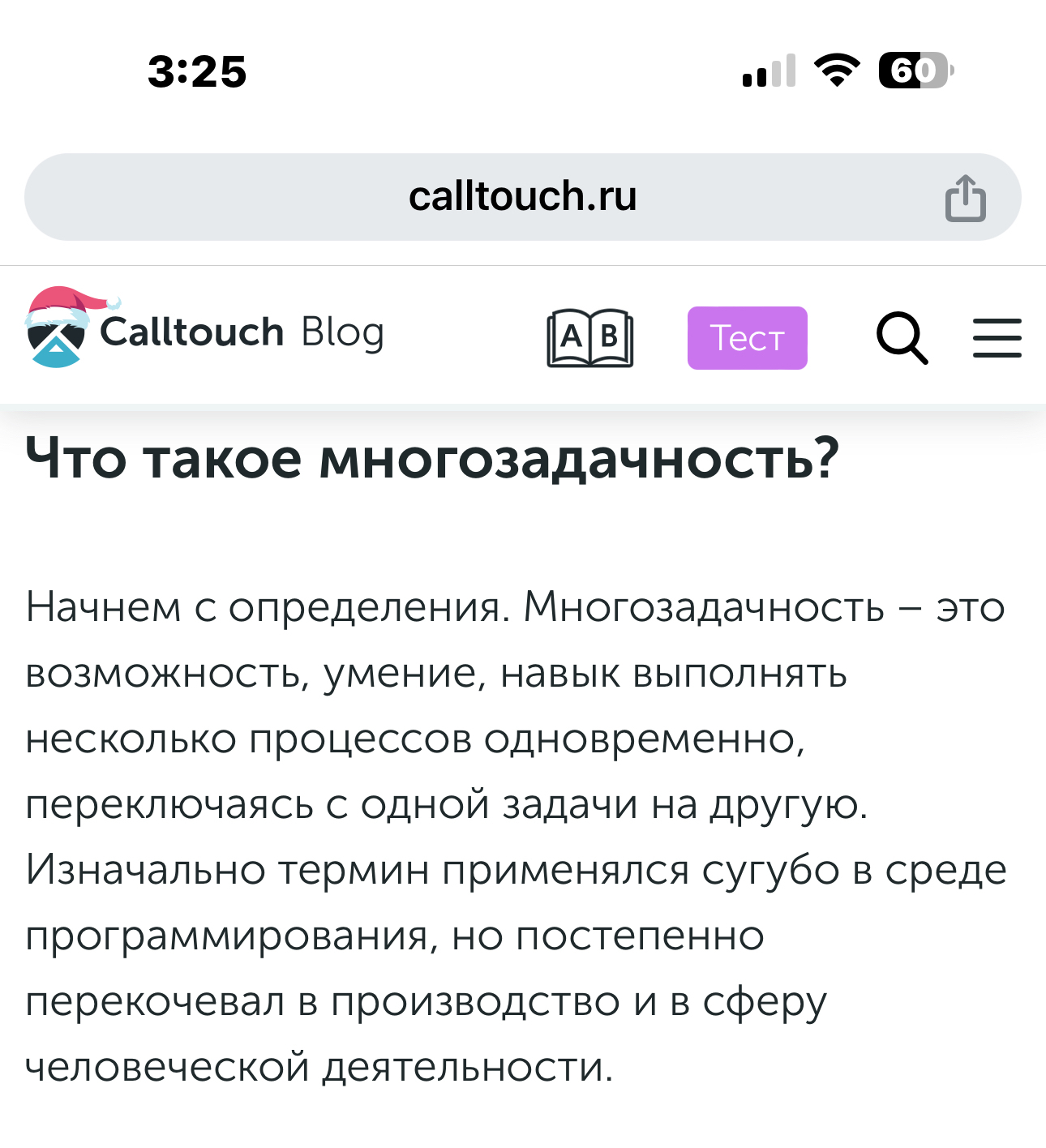Screen dimensions: 1046x1148
Task: Open the Calltouch Blog home link
Action: pyautogui.click(x=205, y=331)
